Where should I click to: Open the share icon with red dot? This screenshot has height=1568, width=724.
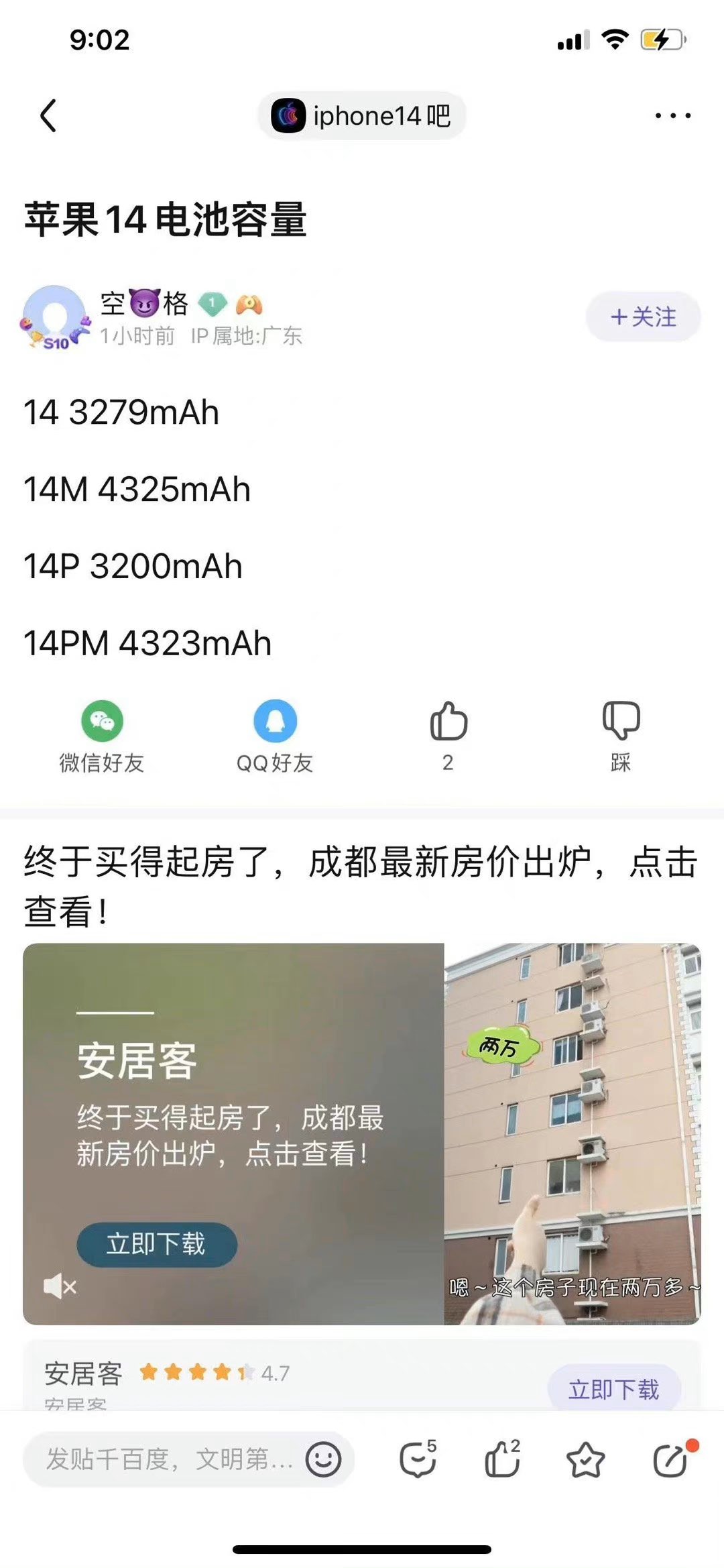pos(670,1459)
